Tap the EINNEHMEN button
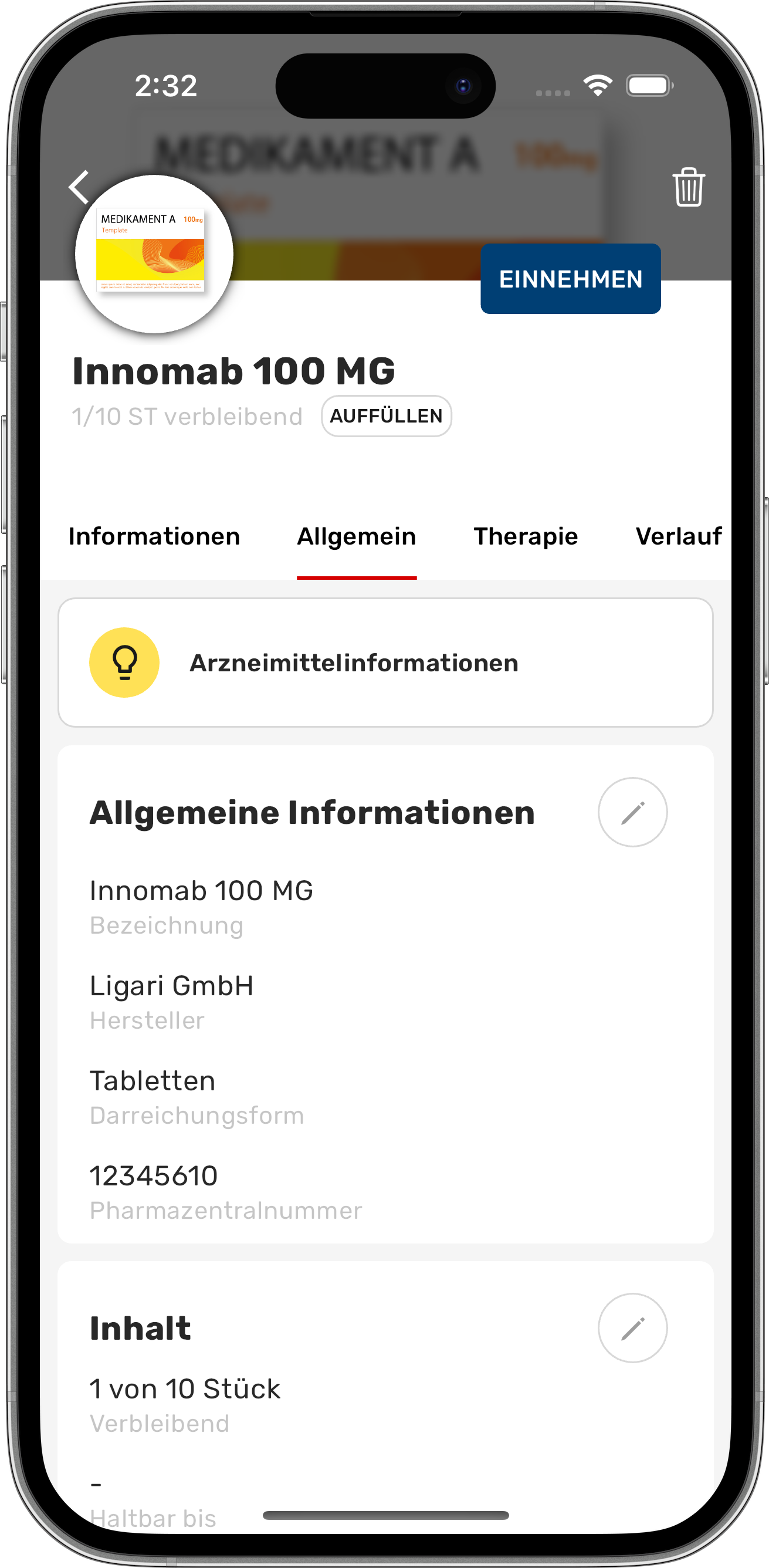769x1568 pixels. click(x=570, y=279)
